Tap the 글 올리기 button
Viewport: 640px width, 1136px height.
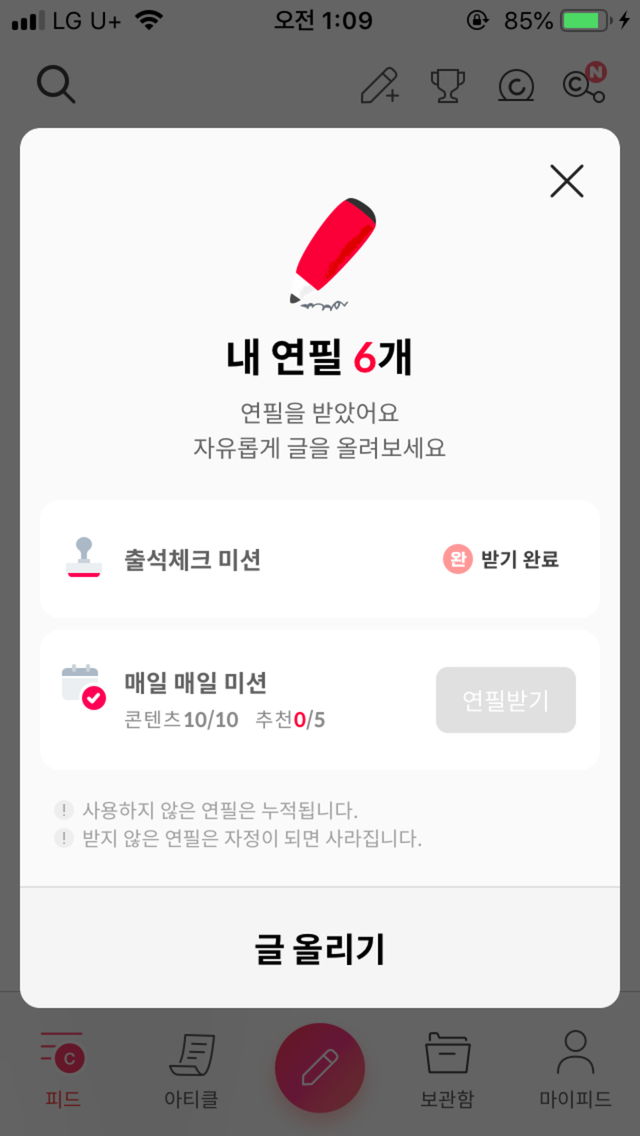320,948
